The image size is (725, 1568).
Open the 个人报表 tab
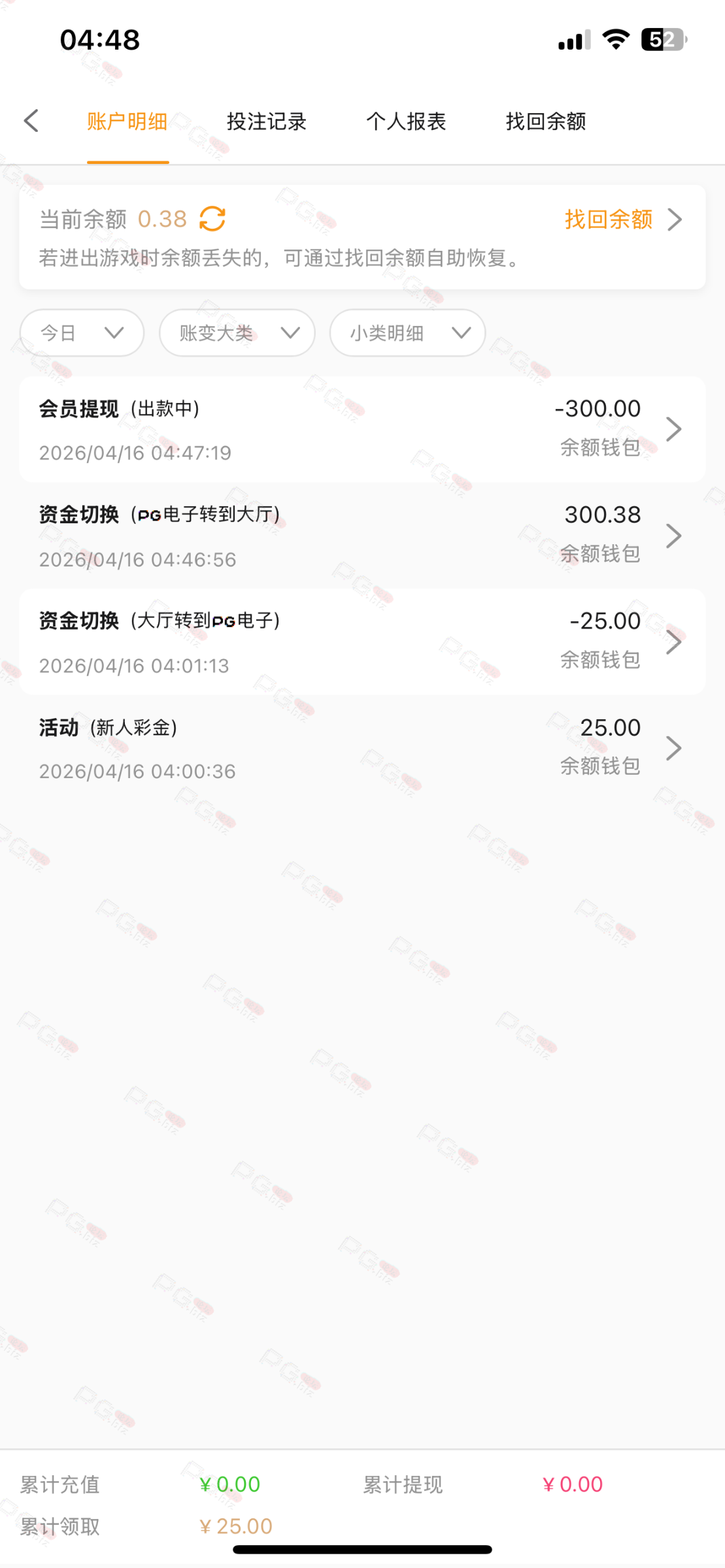[405, 122]
